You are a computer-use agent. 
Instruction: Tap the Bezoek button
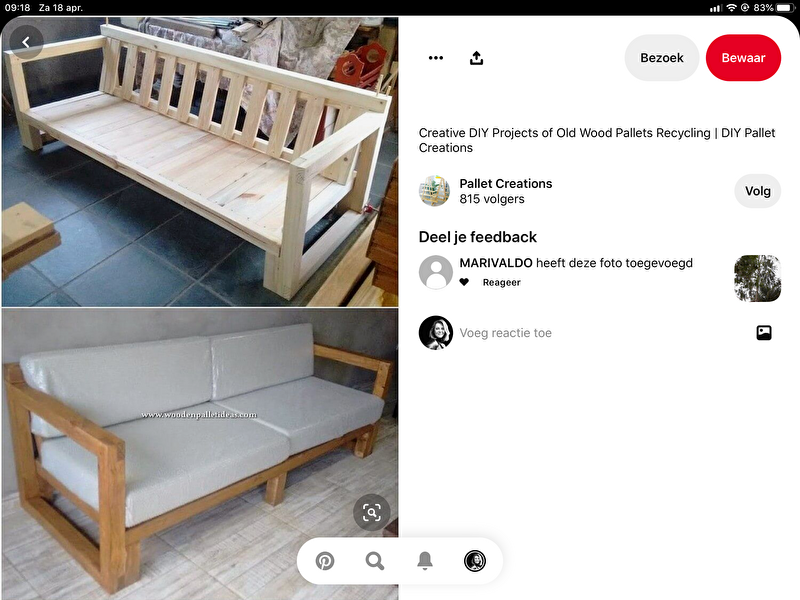coord(661,58)
